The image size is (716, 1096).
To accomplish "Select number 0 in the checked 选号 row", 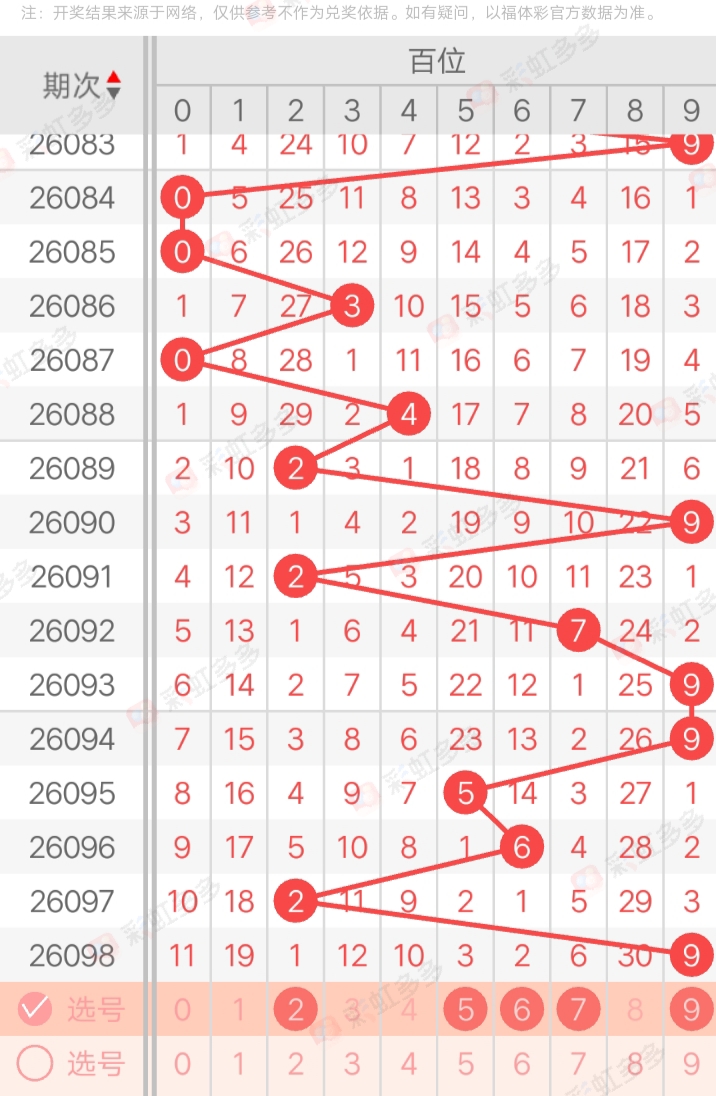I will point(182,1009).
